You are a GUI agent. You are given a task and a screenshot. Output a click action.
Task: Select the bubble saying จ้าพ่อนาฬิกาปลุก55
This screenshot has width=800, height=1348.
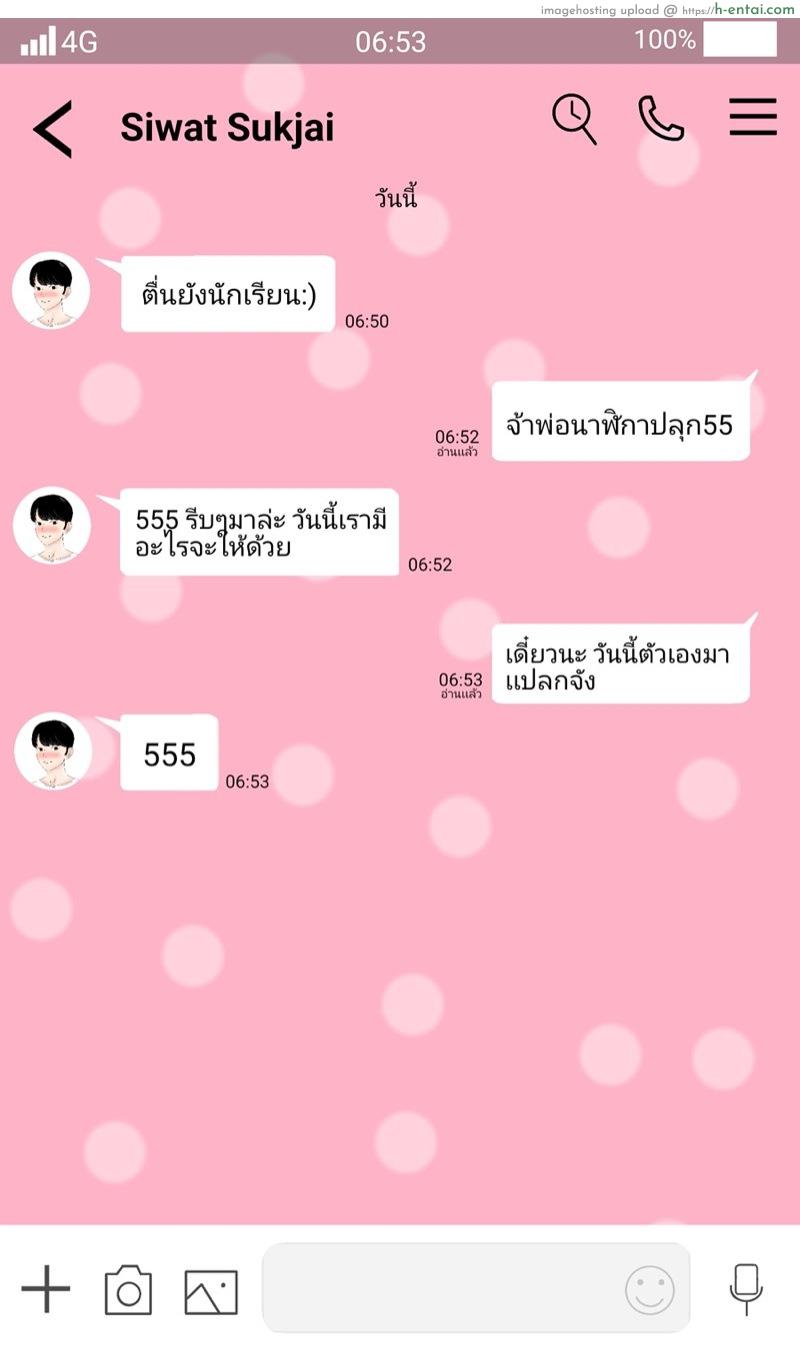click(x=622, y=424)
